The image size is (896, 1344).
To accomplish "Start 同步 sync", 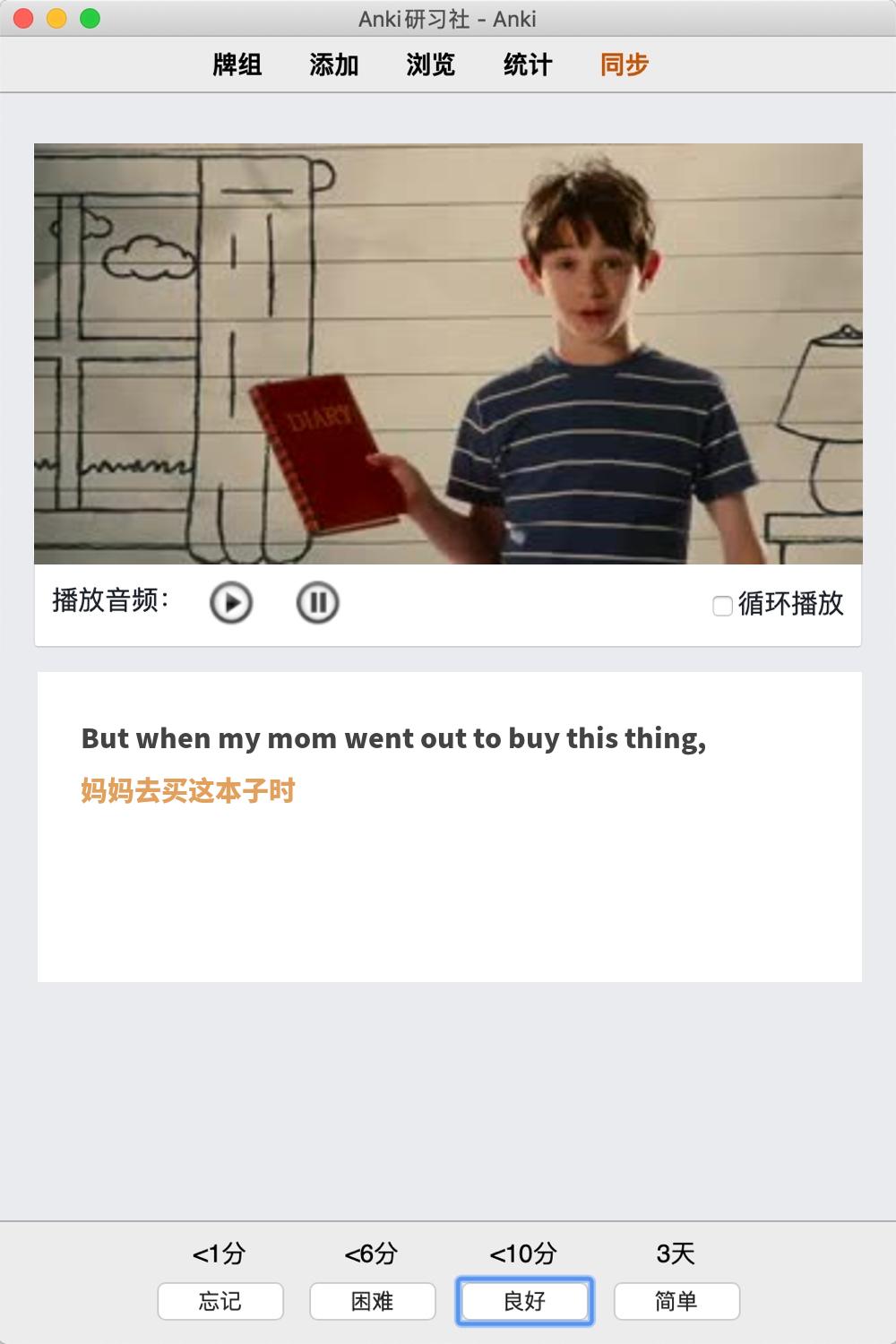I will click(x=625, y=65).
